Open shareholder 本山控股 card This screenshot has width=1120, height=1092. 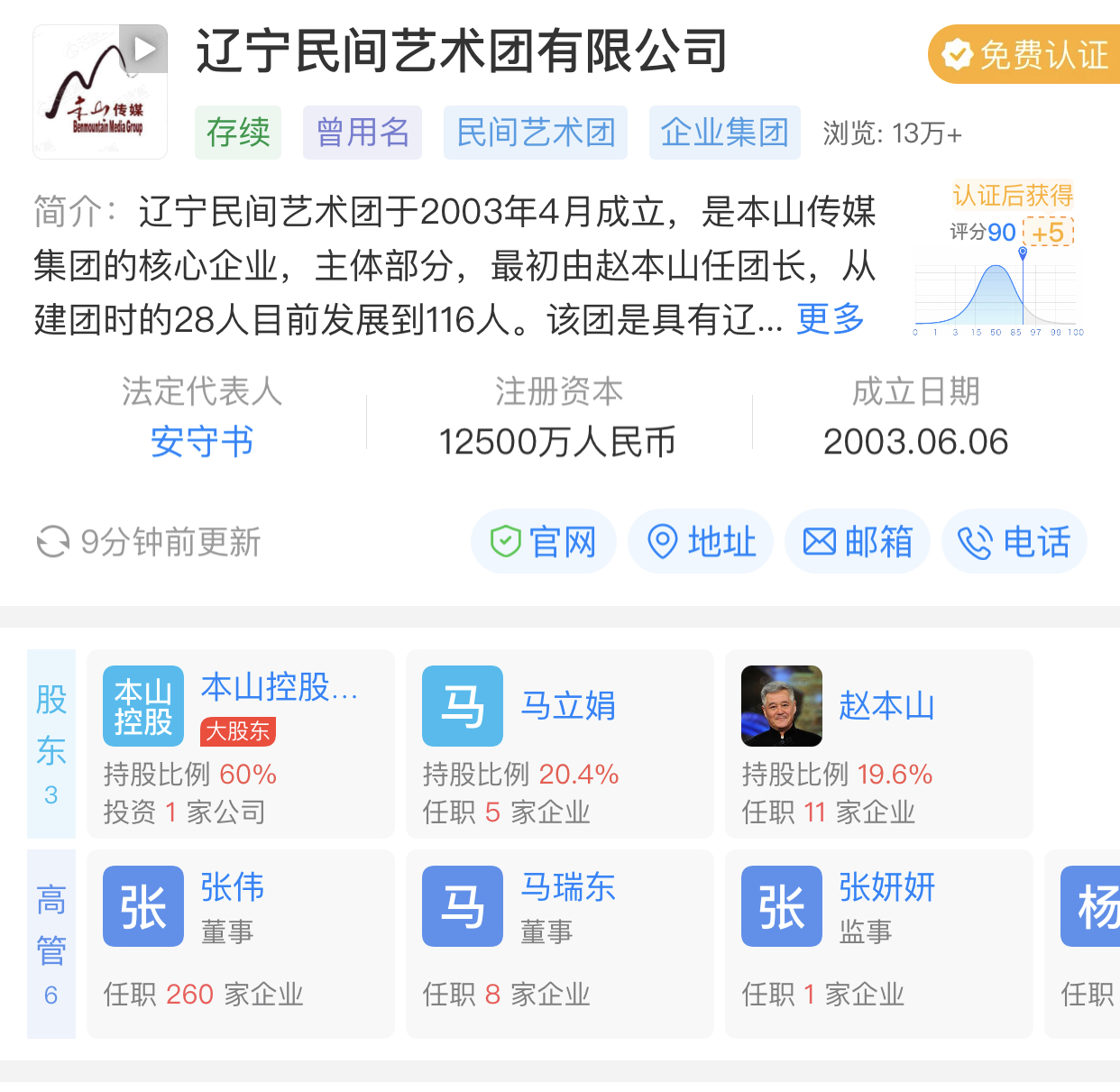point(241,744)
